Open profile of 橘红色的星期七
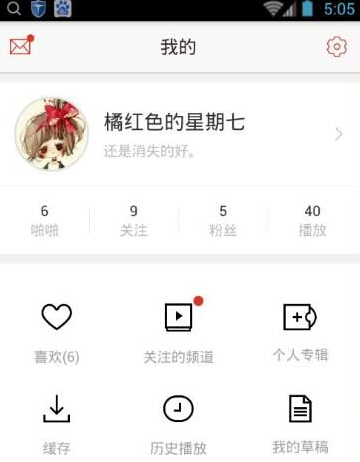 [x=180, y=134]
